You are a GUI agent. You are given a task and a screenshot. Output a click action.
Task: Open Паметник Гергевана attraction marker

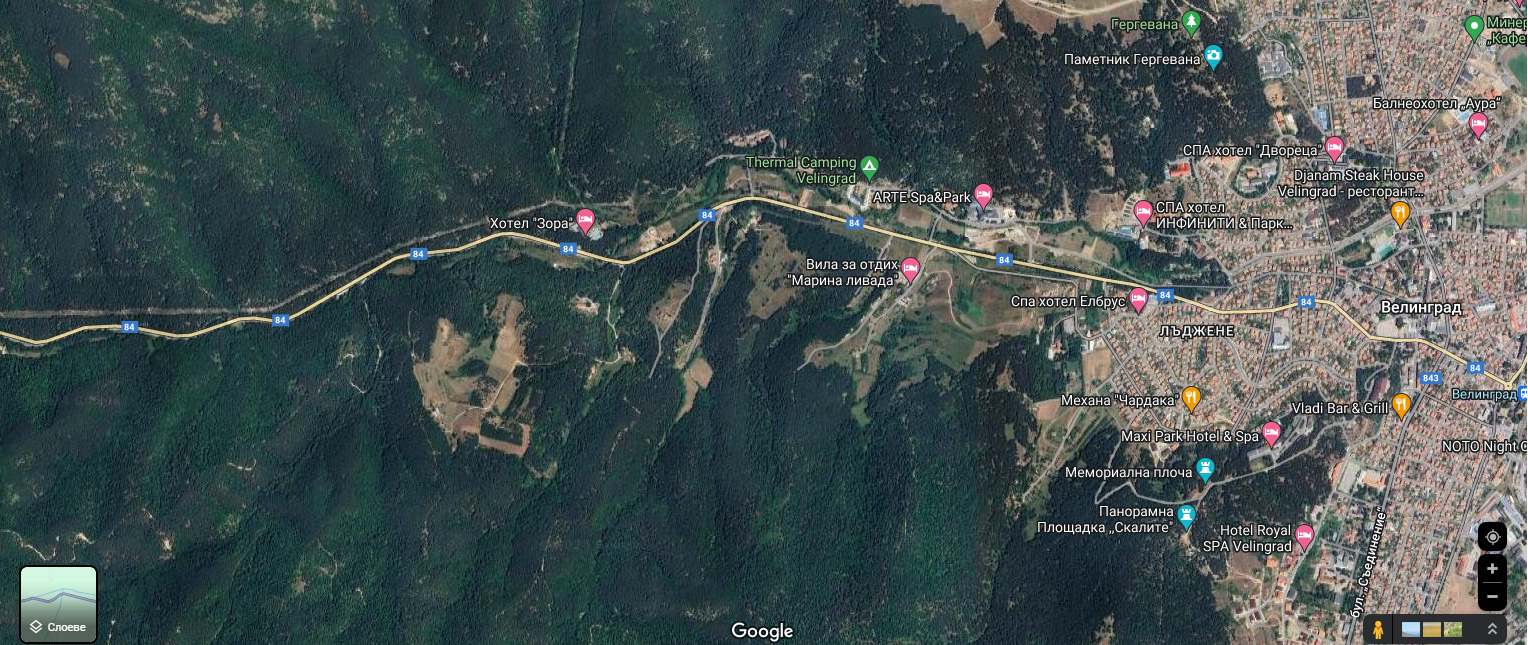tap(1213, 56)
